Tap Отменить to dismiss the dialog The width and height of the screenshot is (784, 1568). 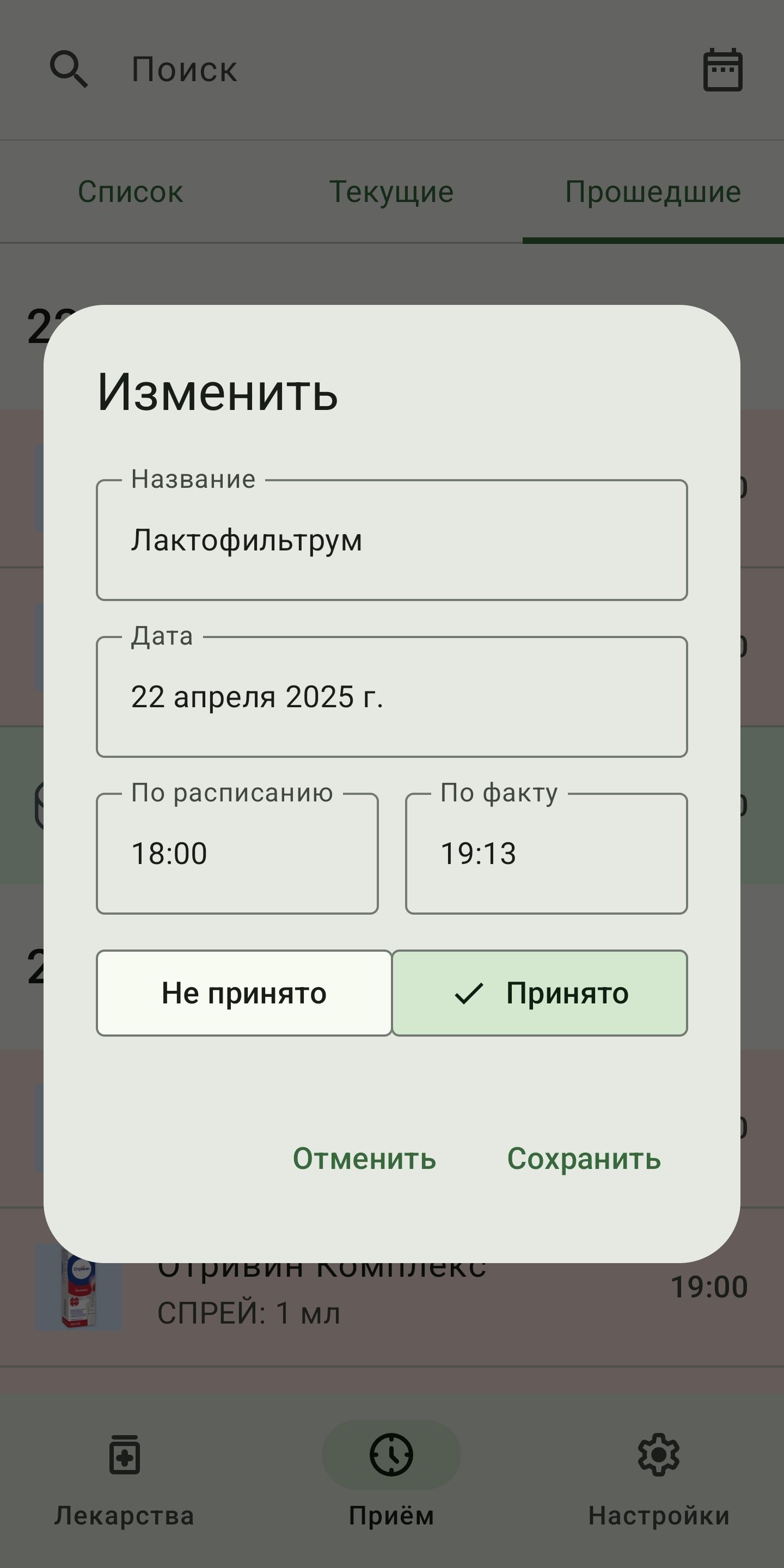tap(365, 1159)
